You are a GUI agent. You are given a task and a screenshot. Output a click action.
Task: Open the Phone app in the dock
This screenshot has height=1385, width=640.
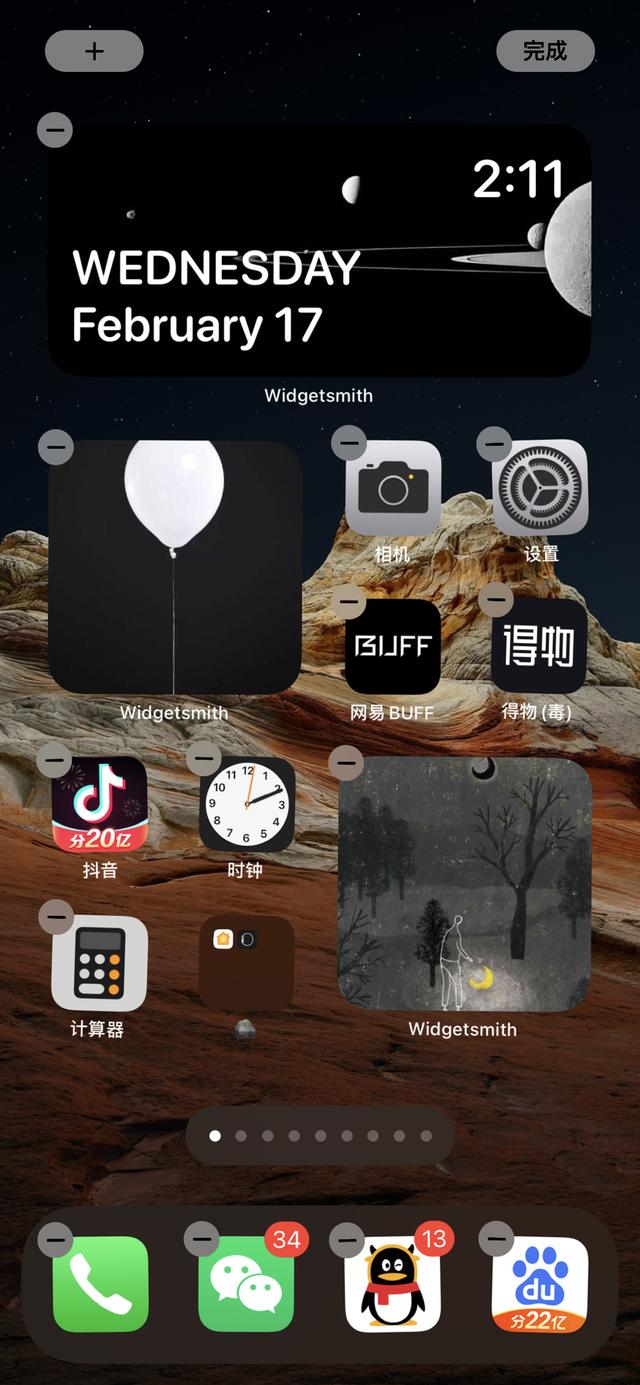(100, 1284)
